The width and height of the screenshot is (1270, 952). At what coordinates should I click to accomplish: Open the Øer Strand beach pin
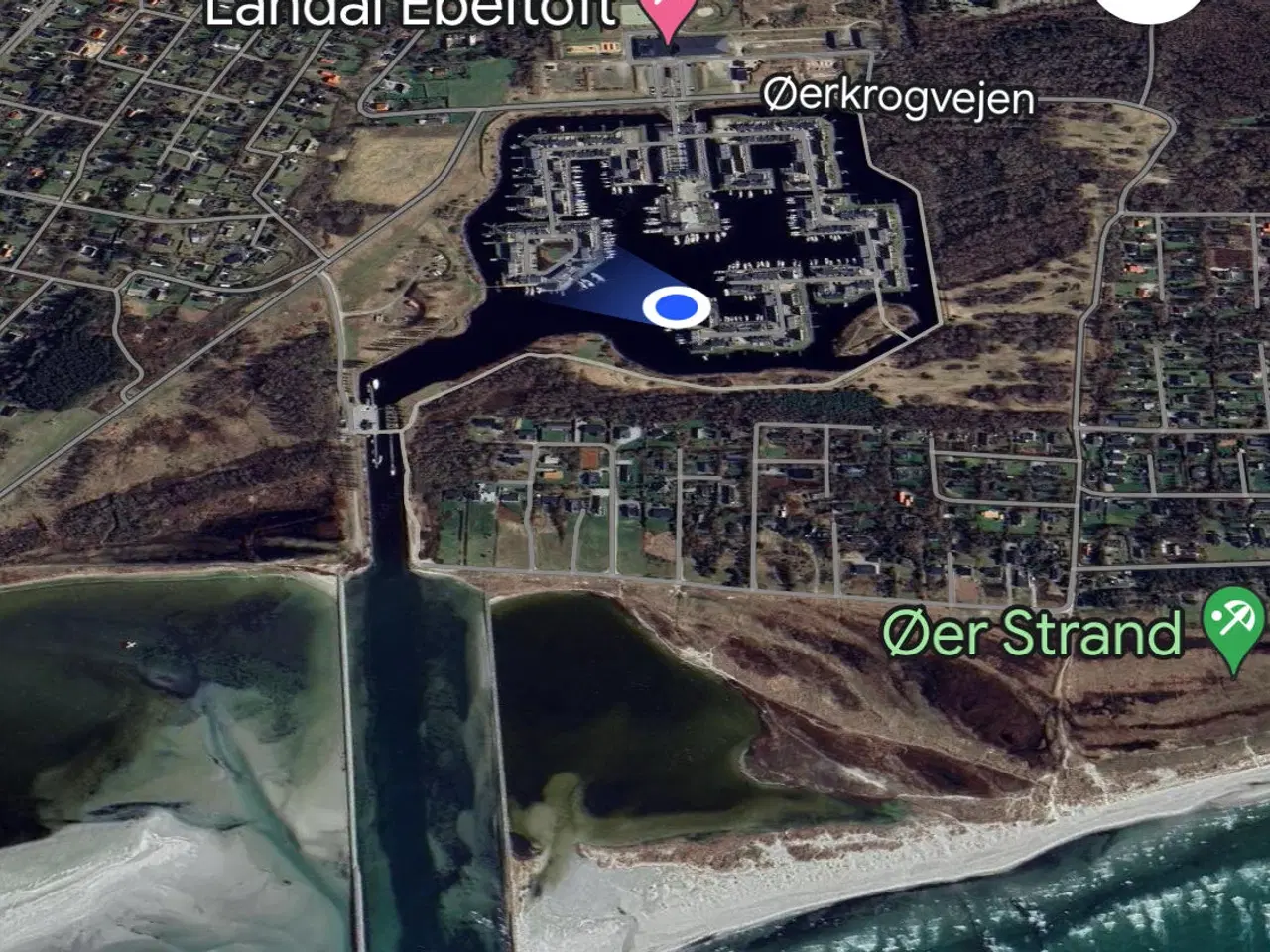point(1233,624)
